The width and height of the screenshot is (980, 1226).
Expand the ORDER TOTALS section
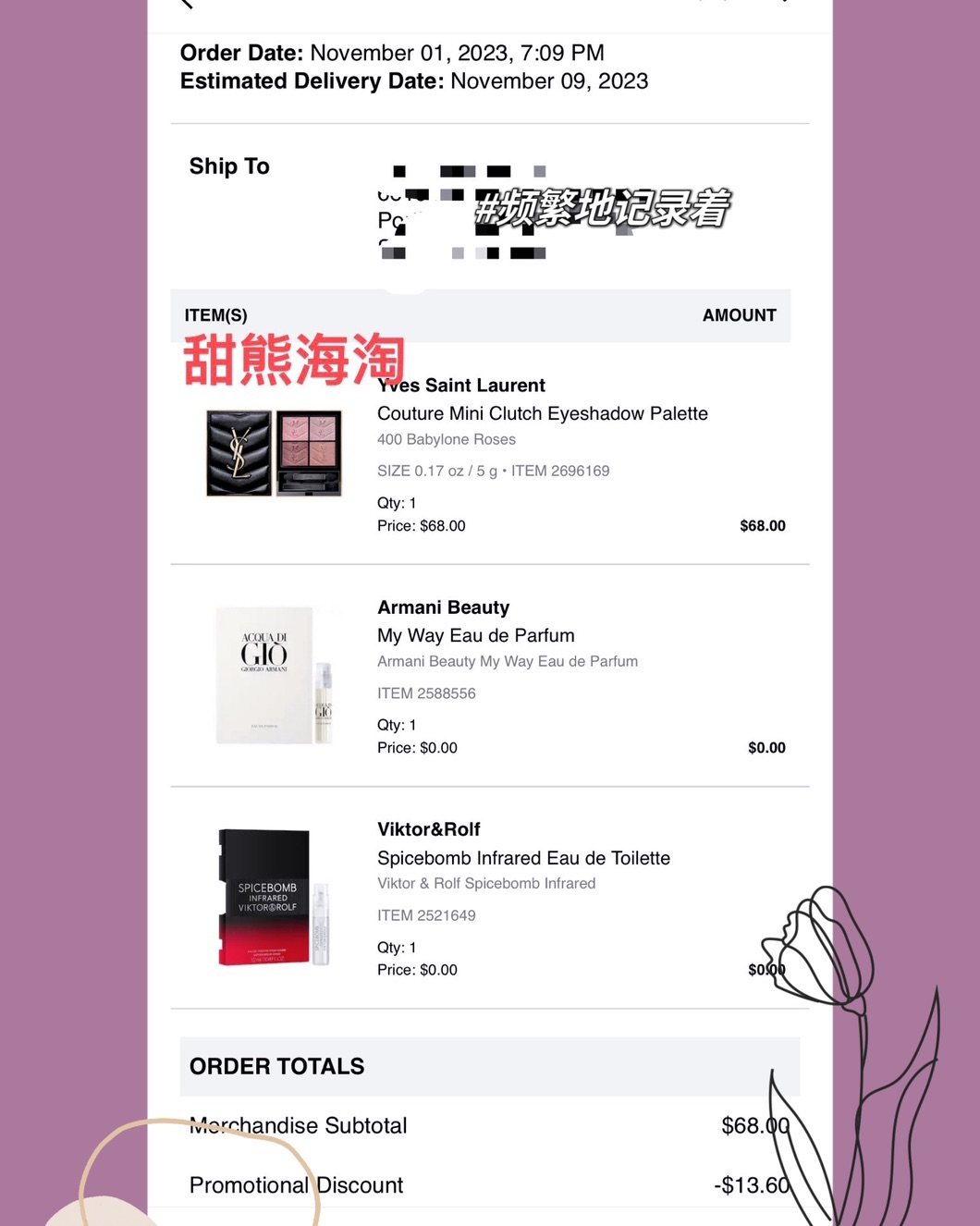click(x=276, y=1066)
